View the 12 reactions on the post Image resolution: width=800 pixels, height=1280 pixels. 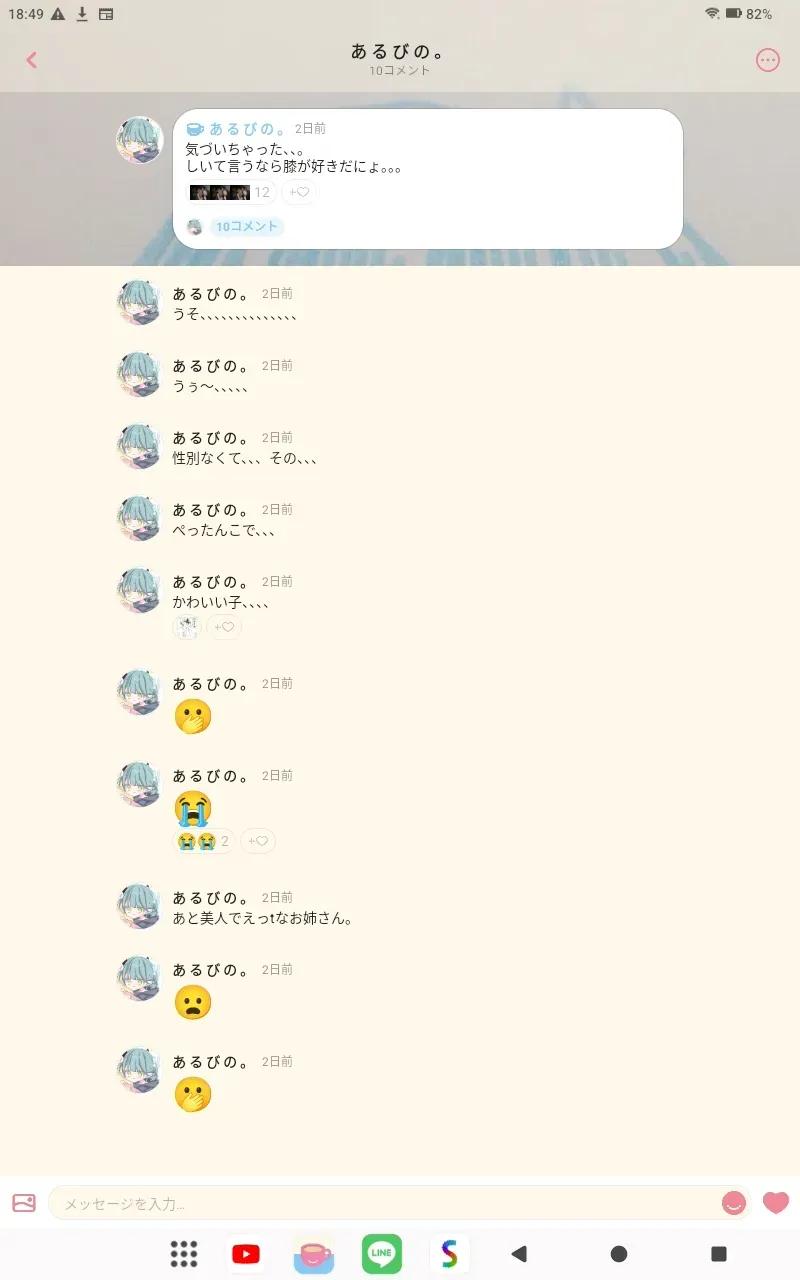click(230, 193)
